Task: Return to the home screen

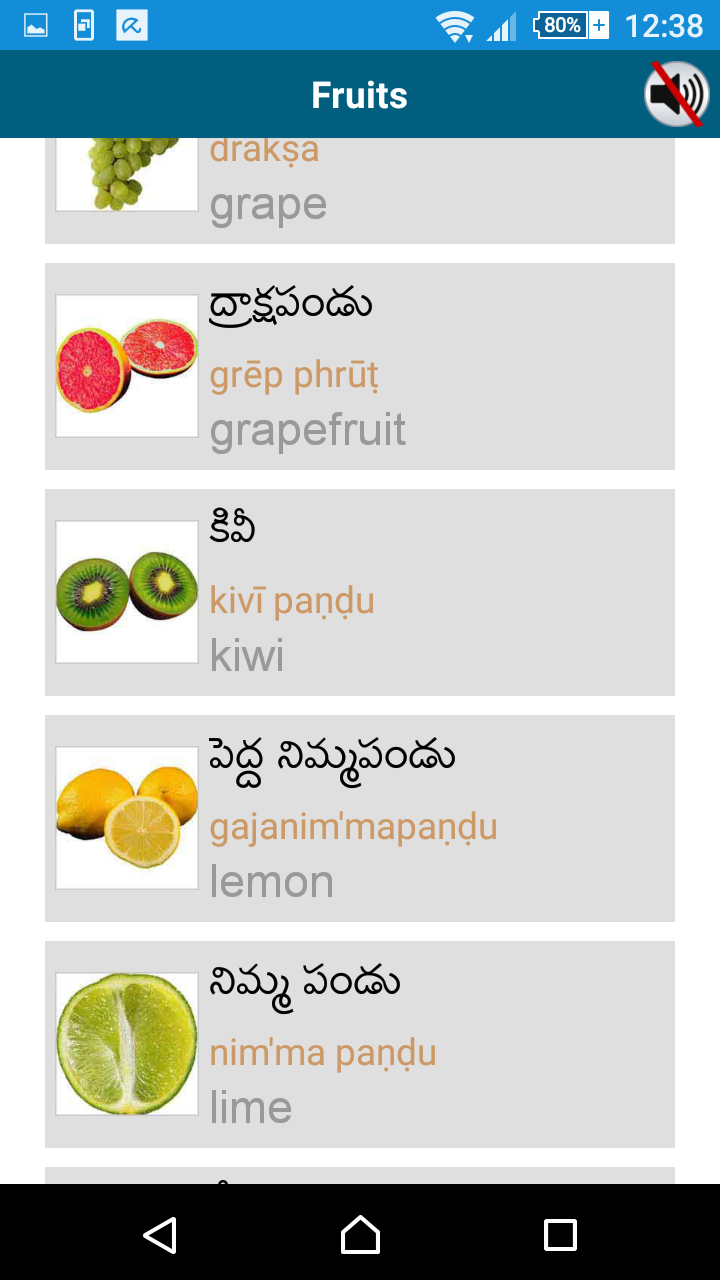Action: [360, 1235]
